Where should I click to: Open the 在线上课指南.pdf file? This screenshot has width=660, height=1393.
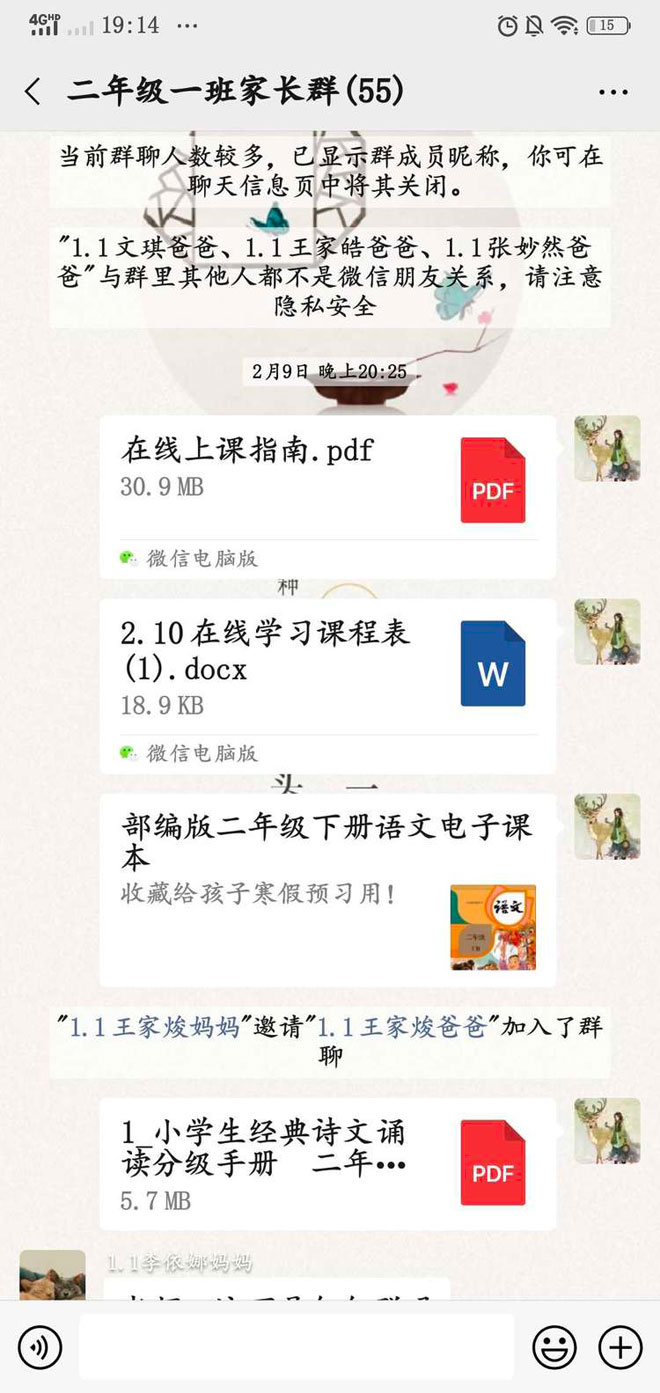pyautogui.click(x=327, y=480)
